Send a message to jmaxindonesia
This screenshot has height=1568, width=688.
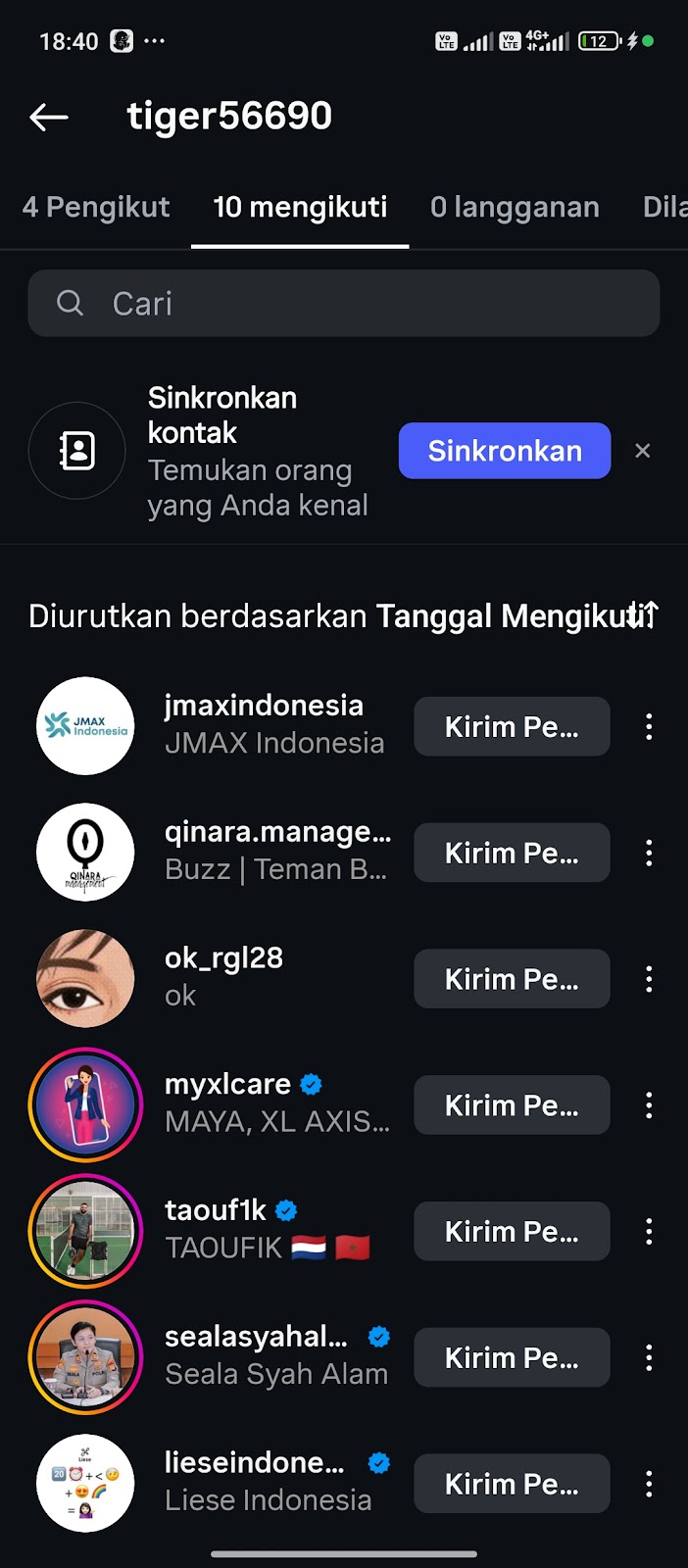(512, 727)
